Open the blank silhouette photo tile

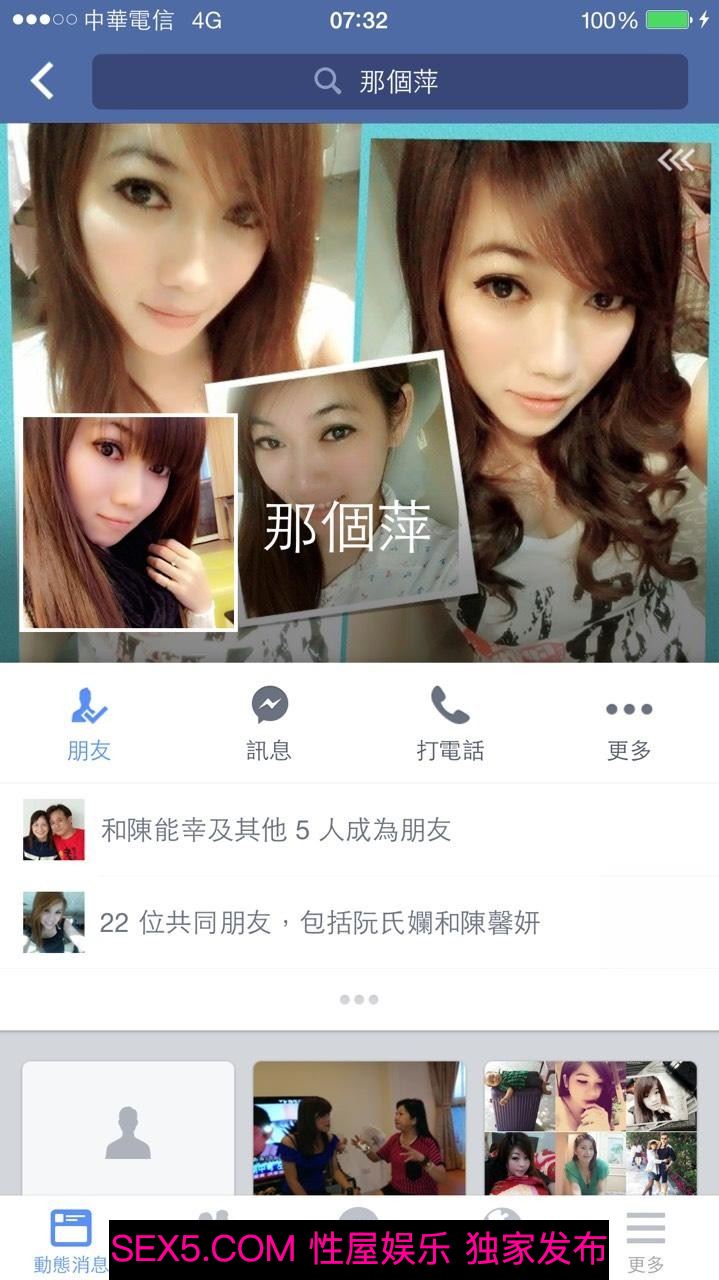click(x=128, y=1130)
